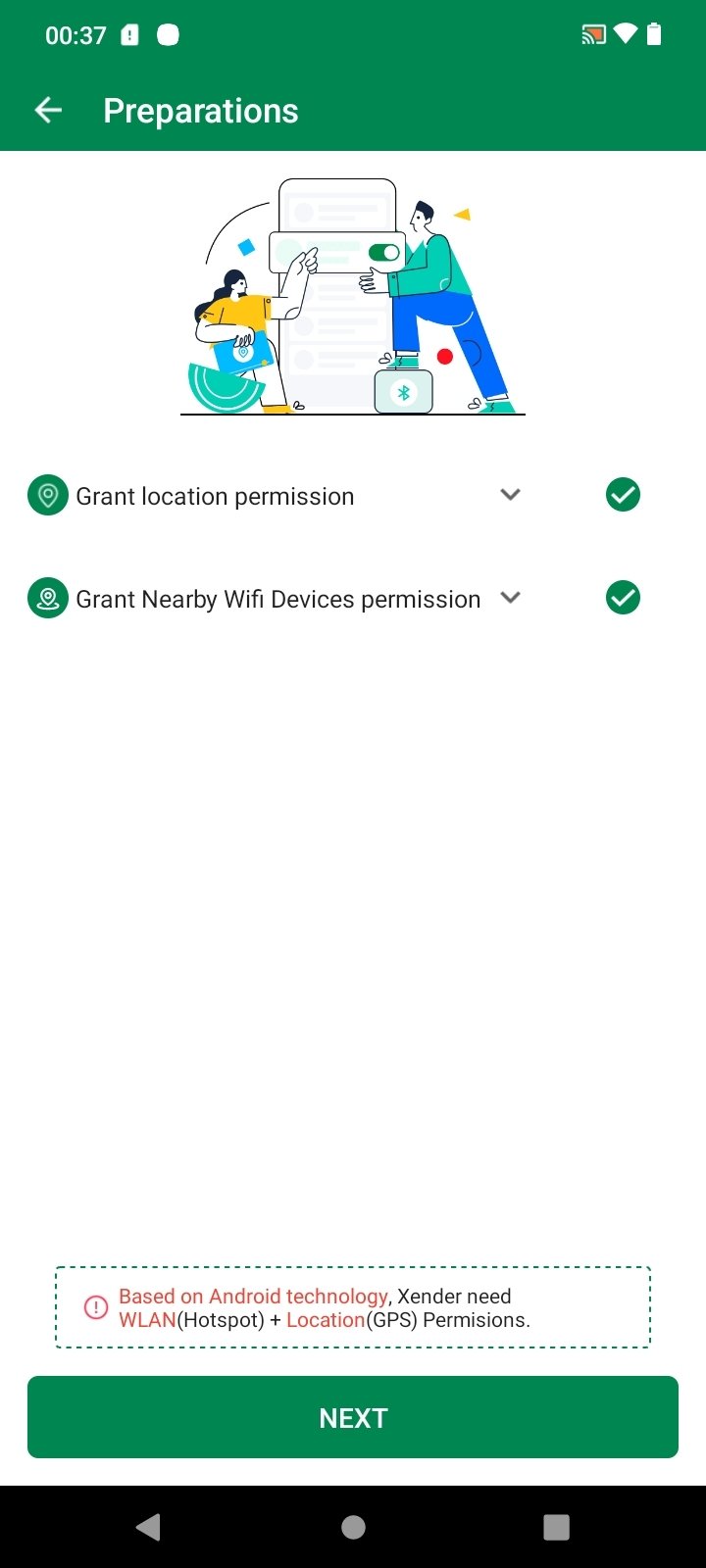Image resolution: width=706 pixels, height=1568 pixels.
Task: Tap the system home button
Action: pyautogui.click(x=353, y=1527)
